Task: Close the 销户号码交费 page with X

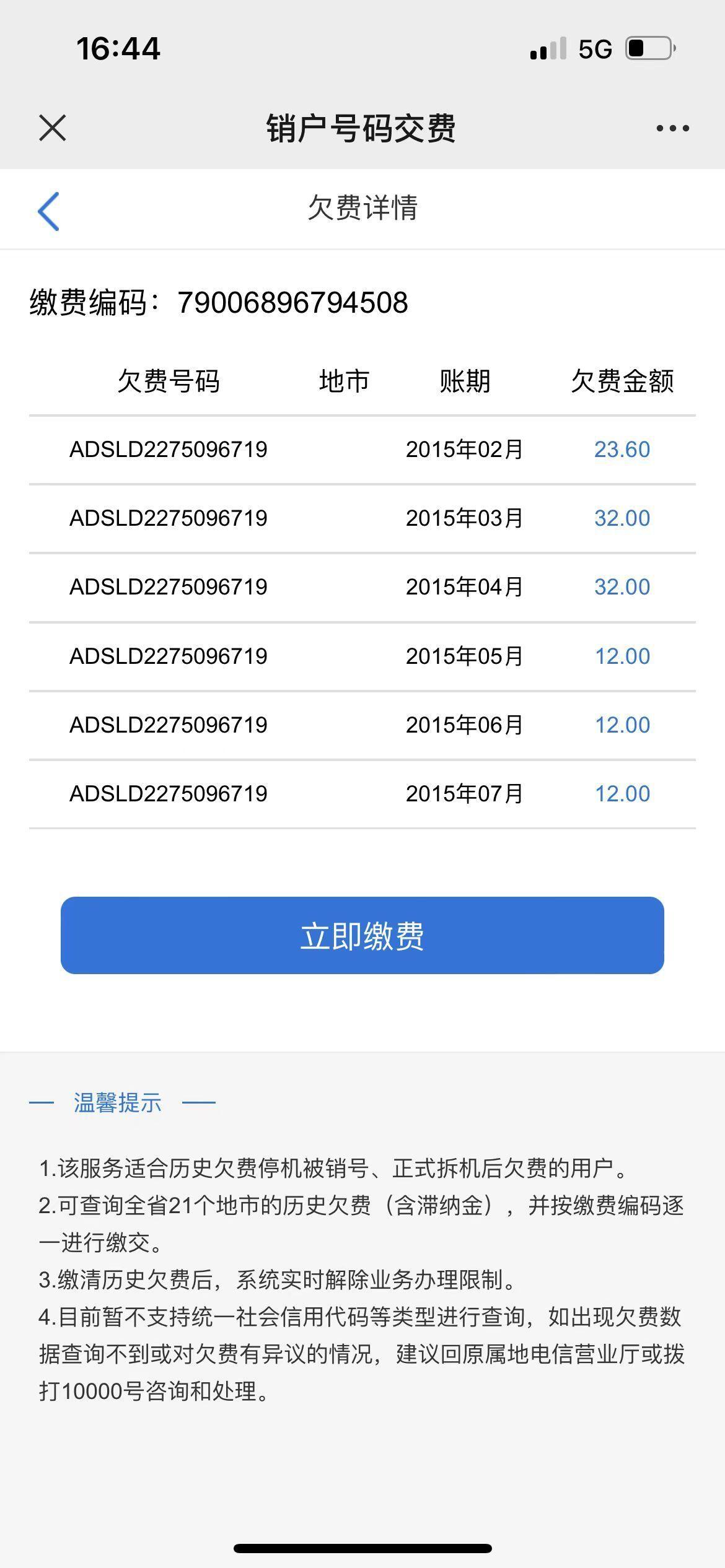Action: click(52, 128)
